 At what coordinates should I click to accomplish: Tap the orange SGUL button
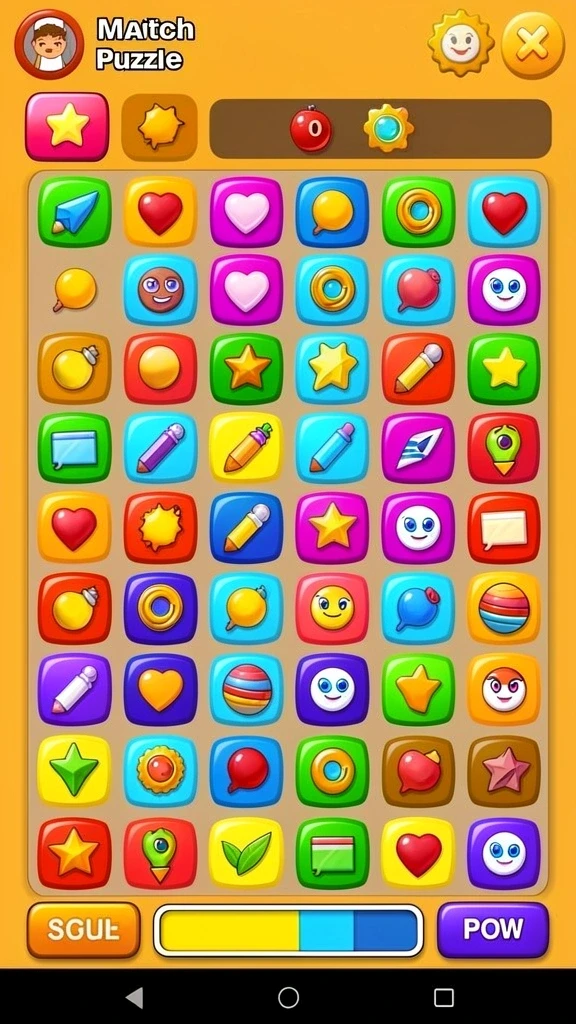84,930
